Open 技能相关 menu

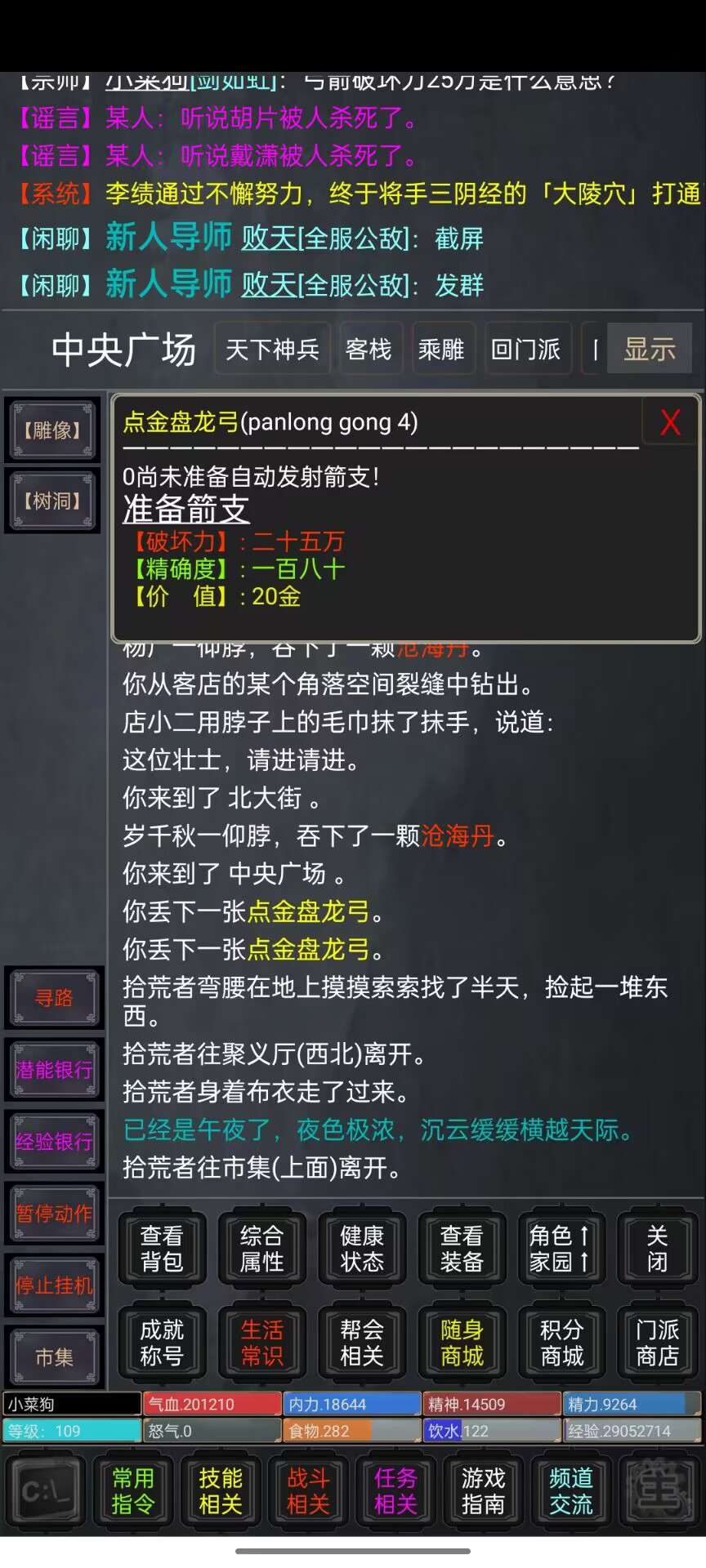221,1490
